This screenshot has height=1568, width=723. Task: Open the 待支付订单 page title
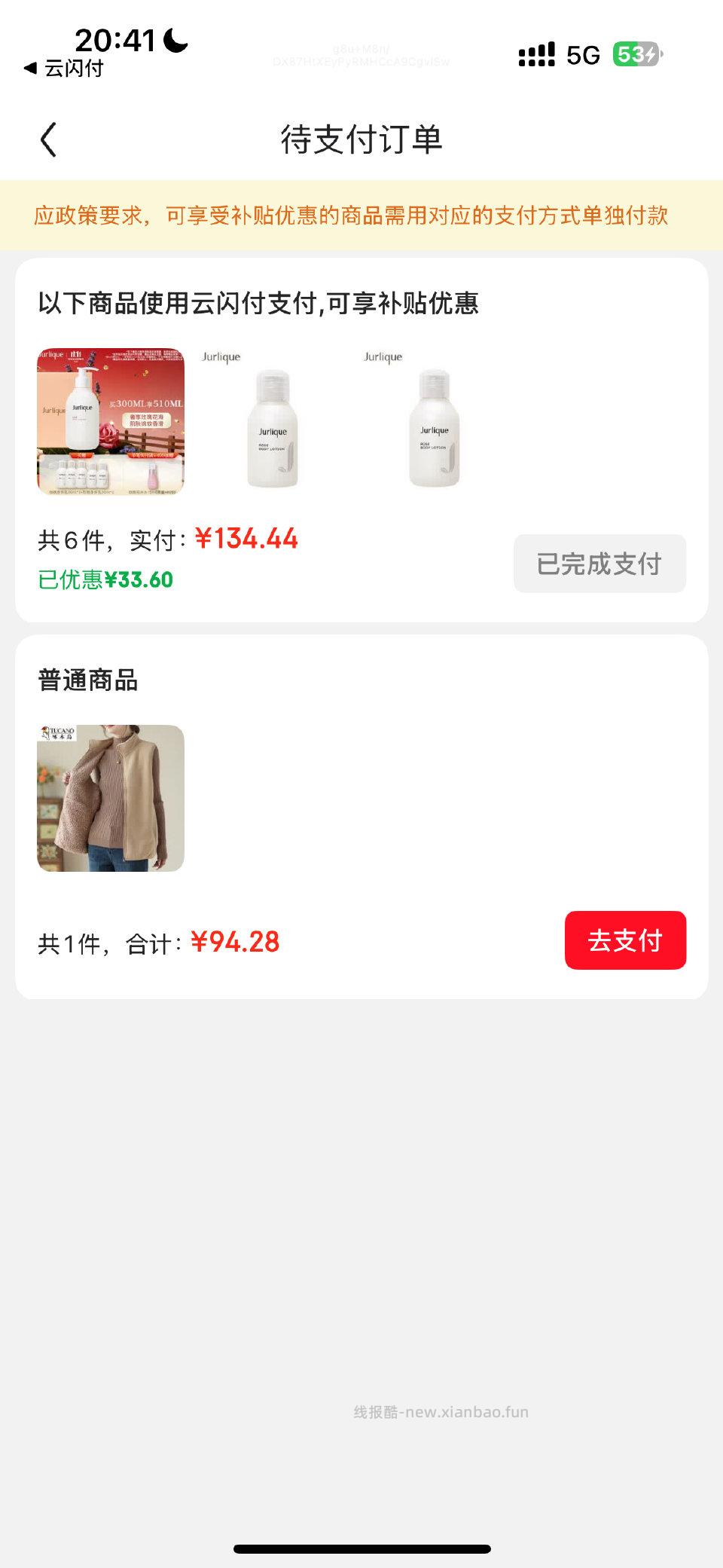[361, 139]
